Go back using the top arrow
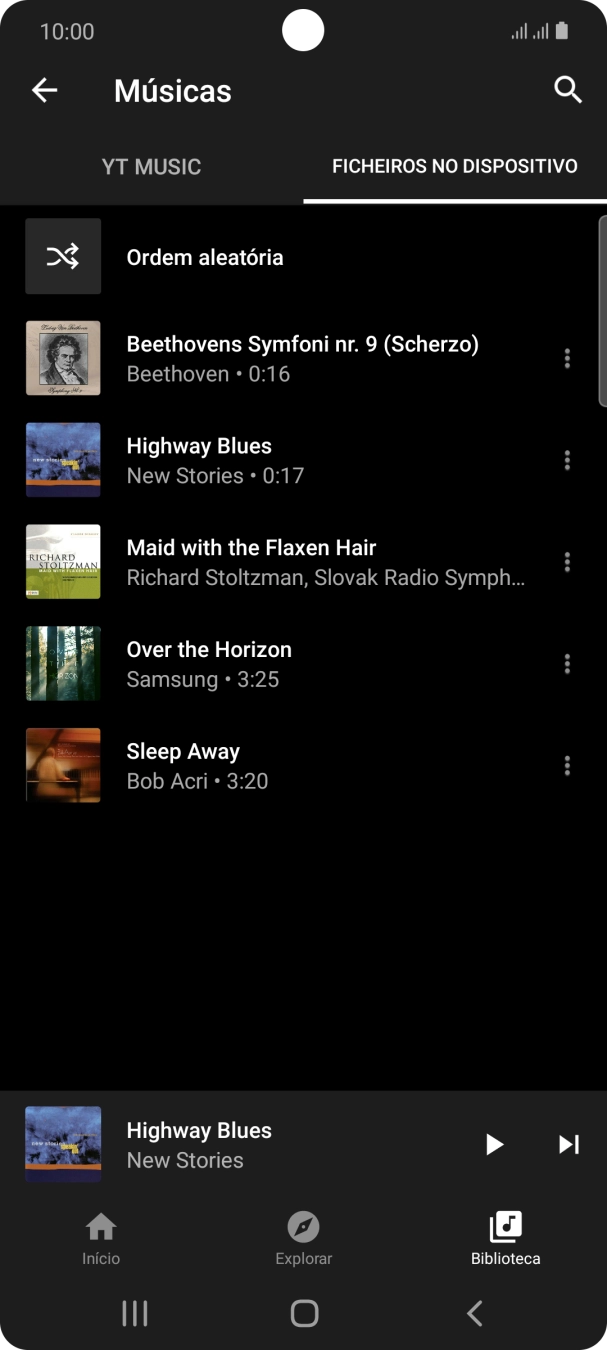Image resolution: width=607 pixels, height=1350 pixels. (44, 91)
